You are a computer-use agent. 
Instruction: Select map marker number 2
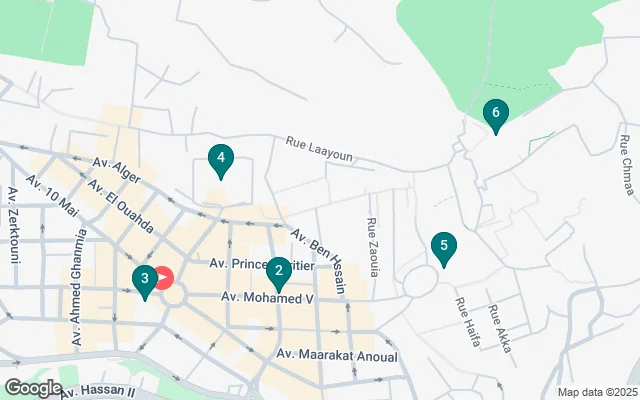click(279, 271)
